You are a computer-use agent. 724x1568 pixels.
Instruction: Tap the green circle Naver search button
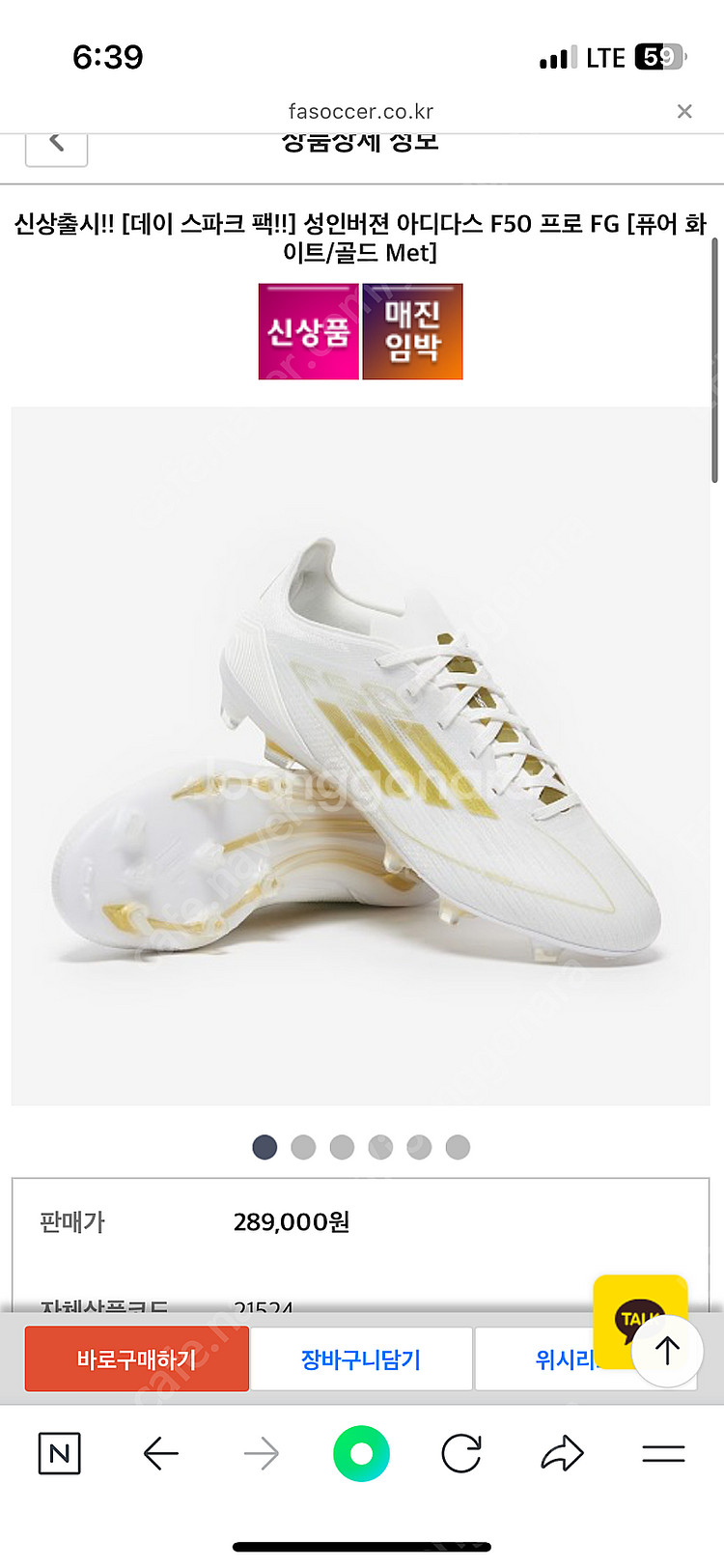pos(361,1453)
